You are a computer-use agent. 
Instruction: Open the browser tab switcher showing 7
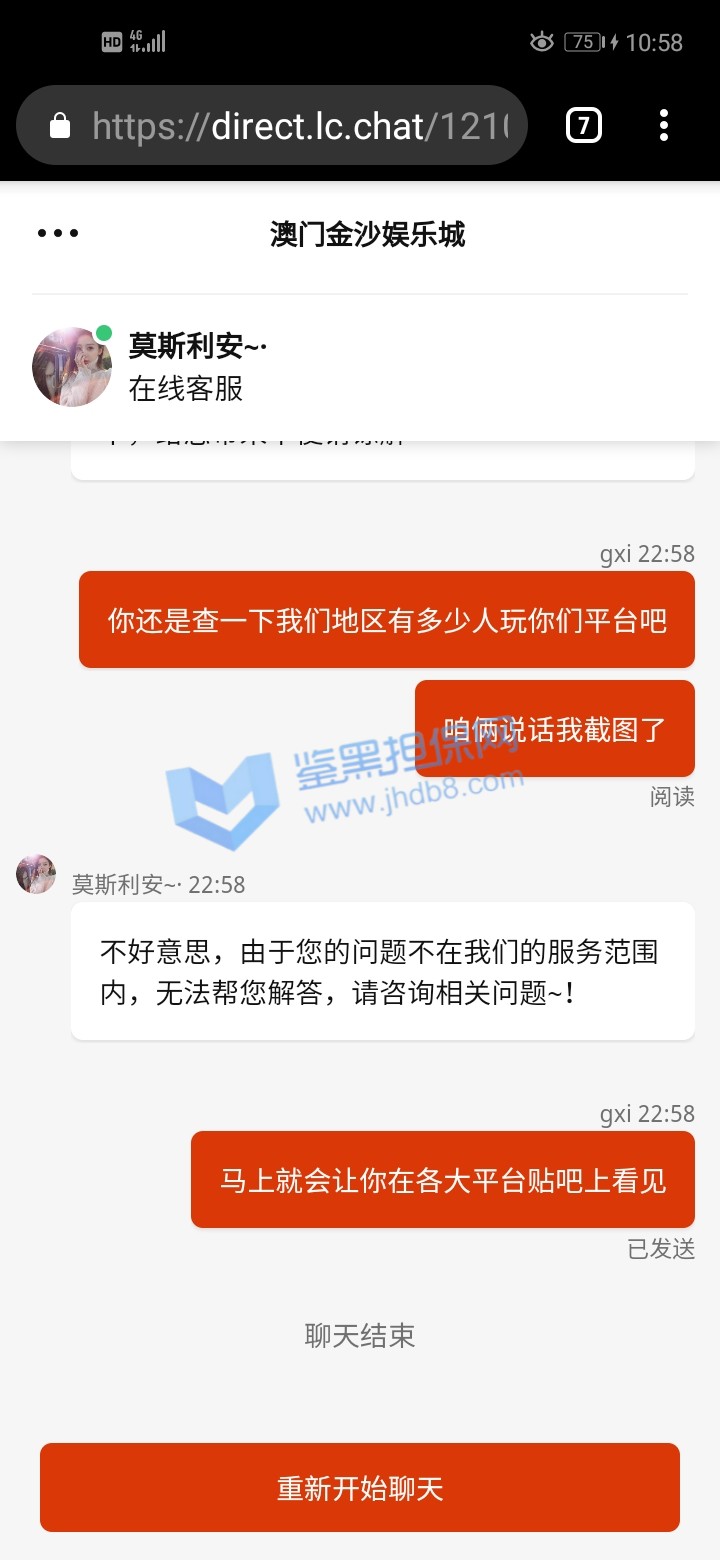[584, 126]
